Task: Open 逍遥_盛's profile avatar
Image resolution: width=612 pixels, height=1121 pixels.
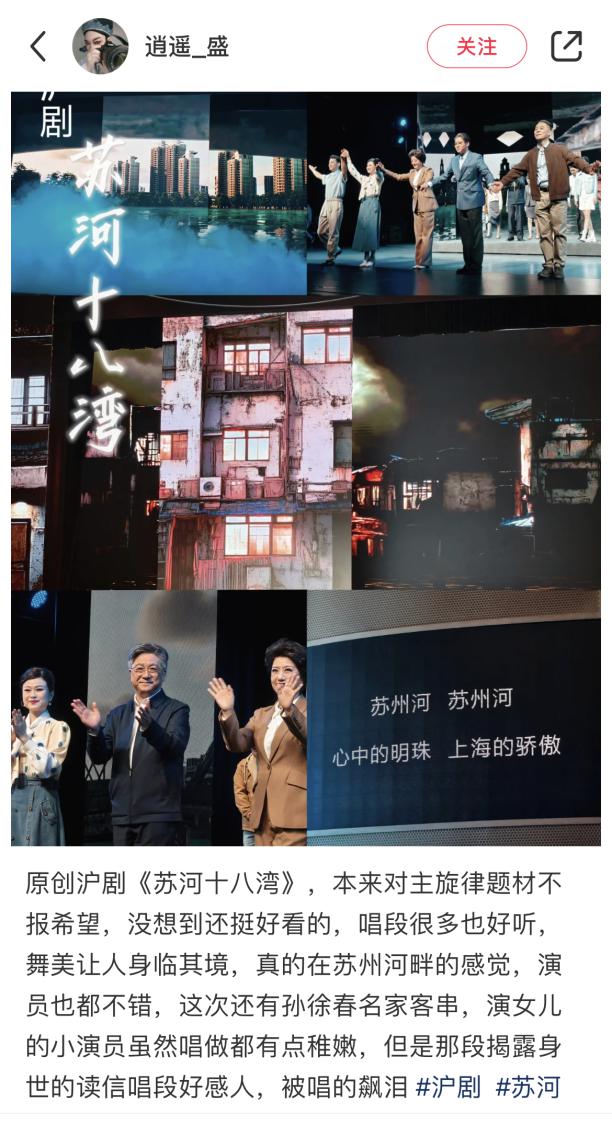Action: [101, 46]
